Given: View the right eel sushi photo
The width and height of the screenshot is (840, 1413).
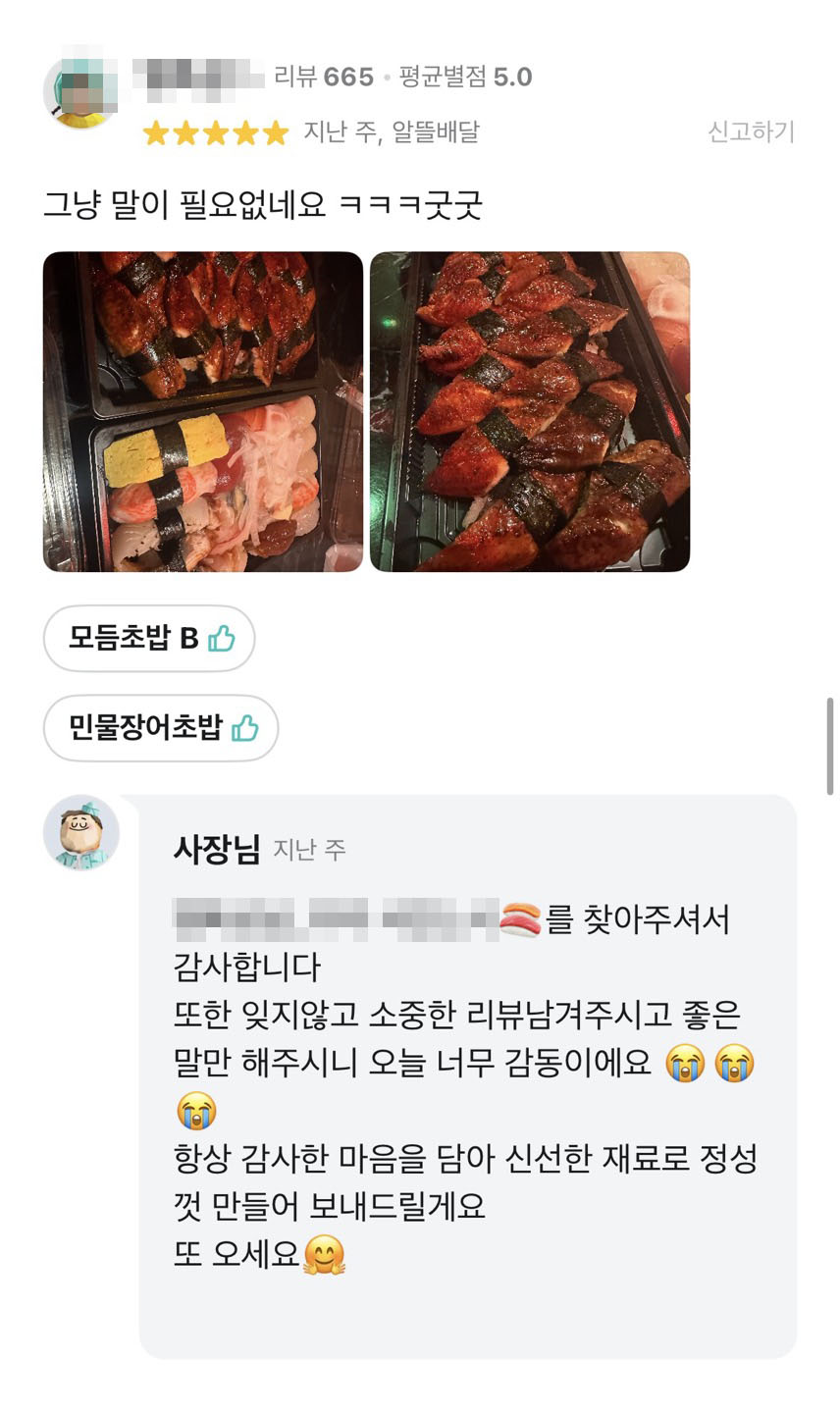Looking at the screenshot, I should 530,412.
